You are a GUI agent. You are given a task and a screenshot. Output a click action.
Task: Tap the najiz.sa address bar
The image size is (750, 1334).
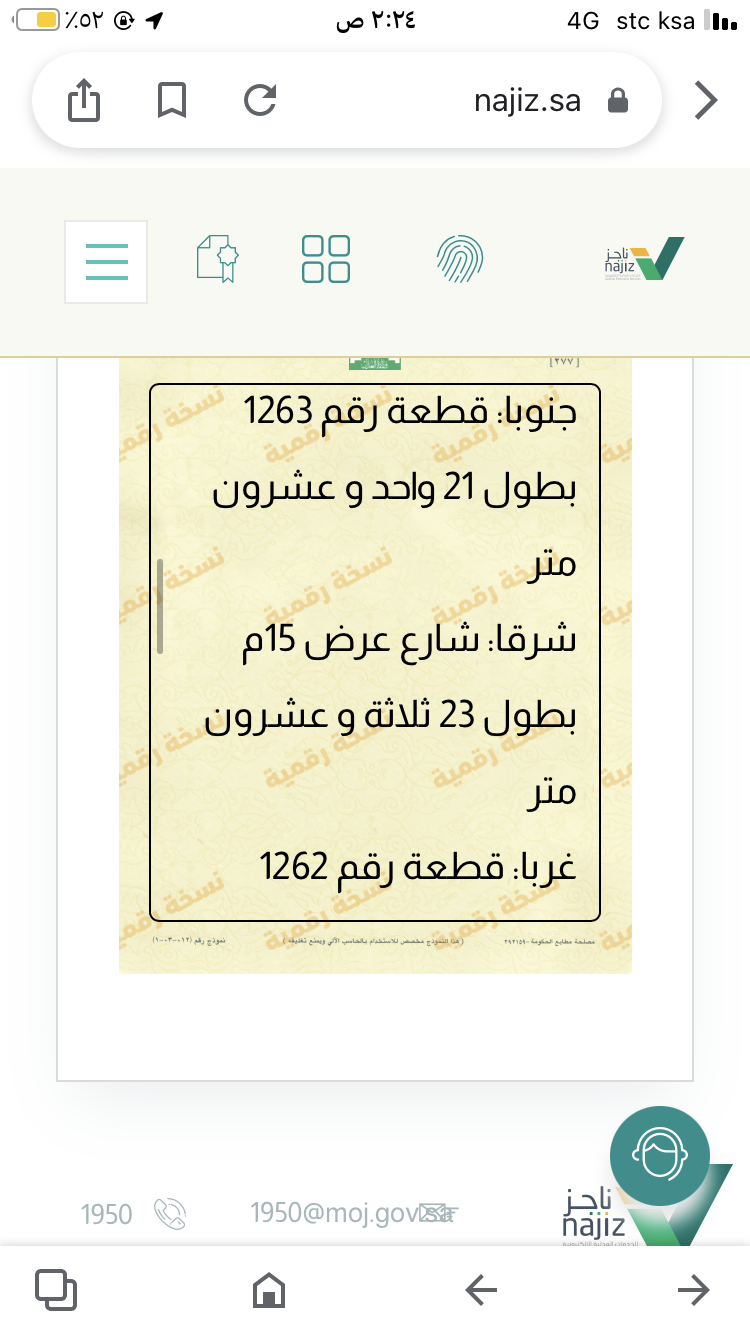[x=527, y=101]
